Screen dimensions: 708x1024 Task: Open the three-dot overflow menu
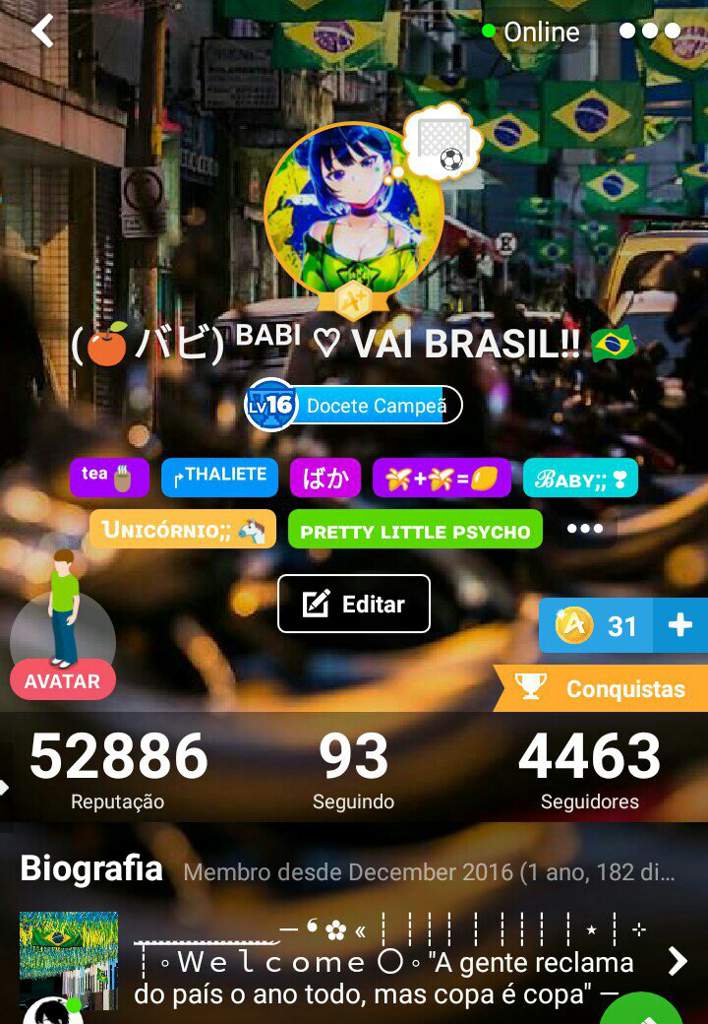point(649,31)
